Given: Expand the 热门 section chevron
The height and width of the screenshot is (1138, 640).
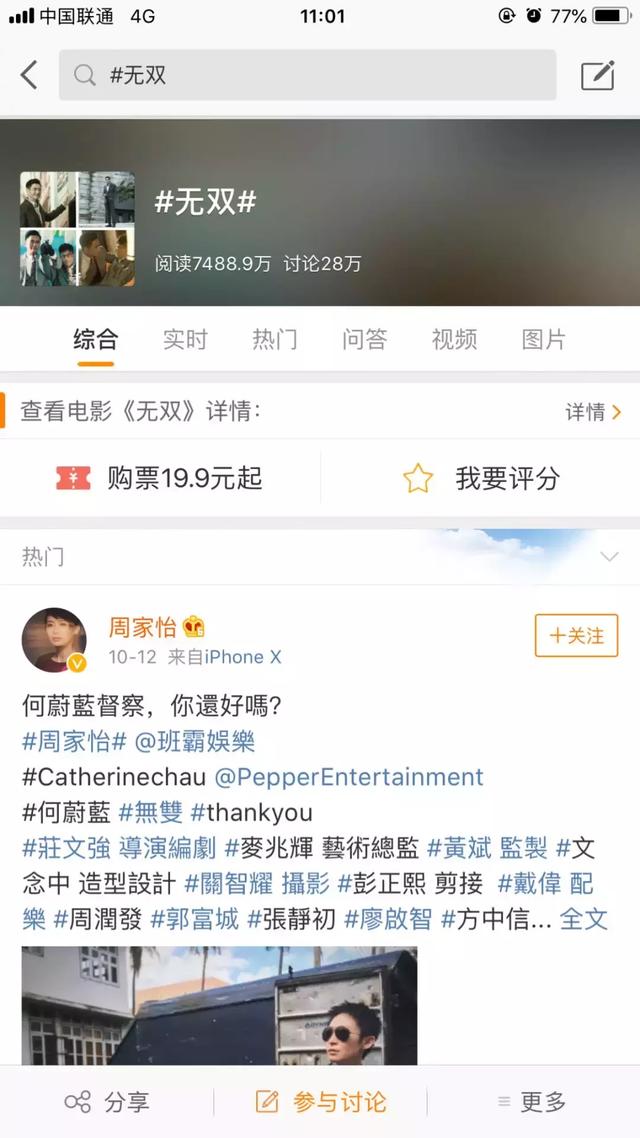Looking at the screenshot, I should pos(608,557).
